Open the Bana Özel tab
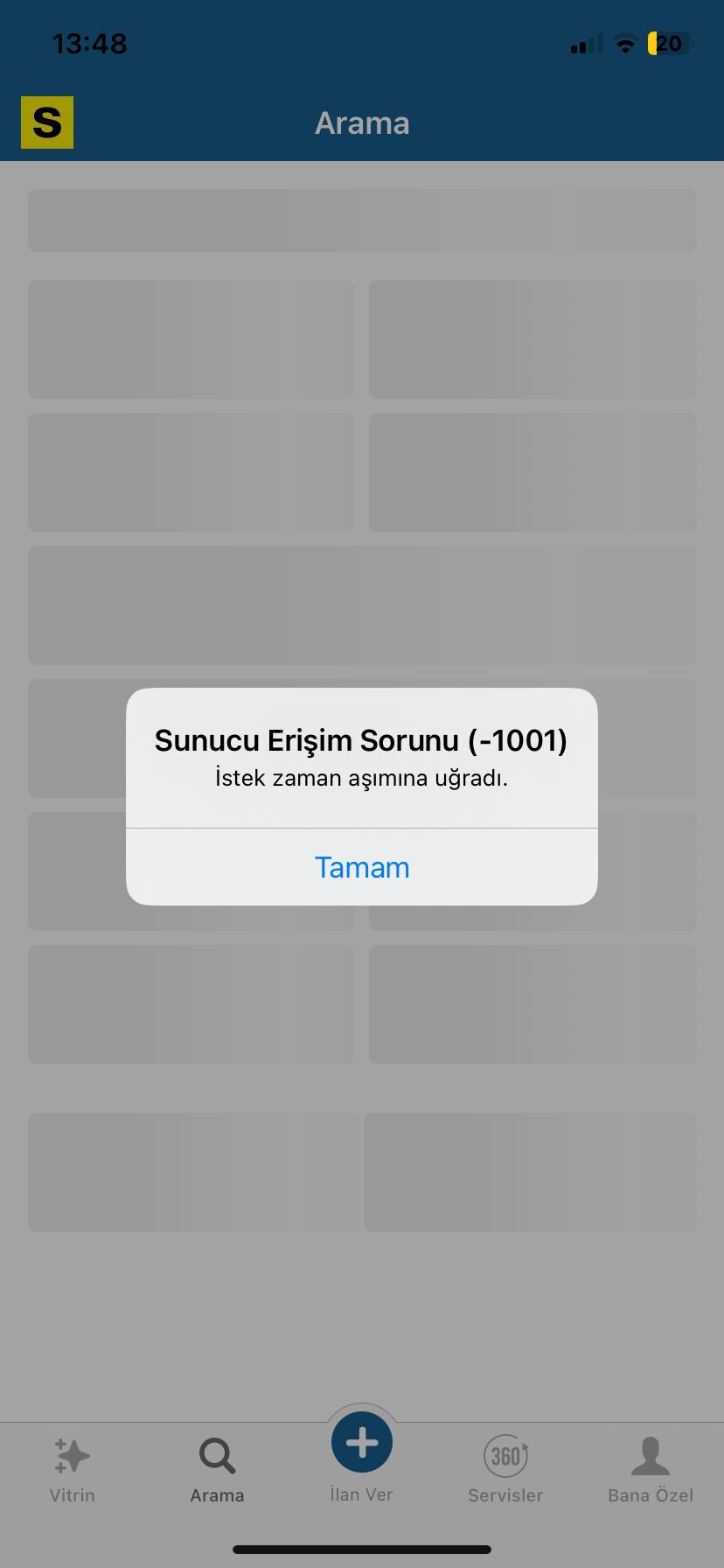724x1568 pixels. [651, 1471]
